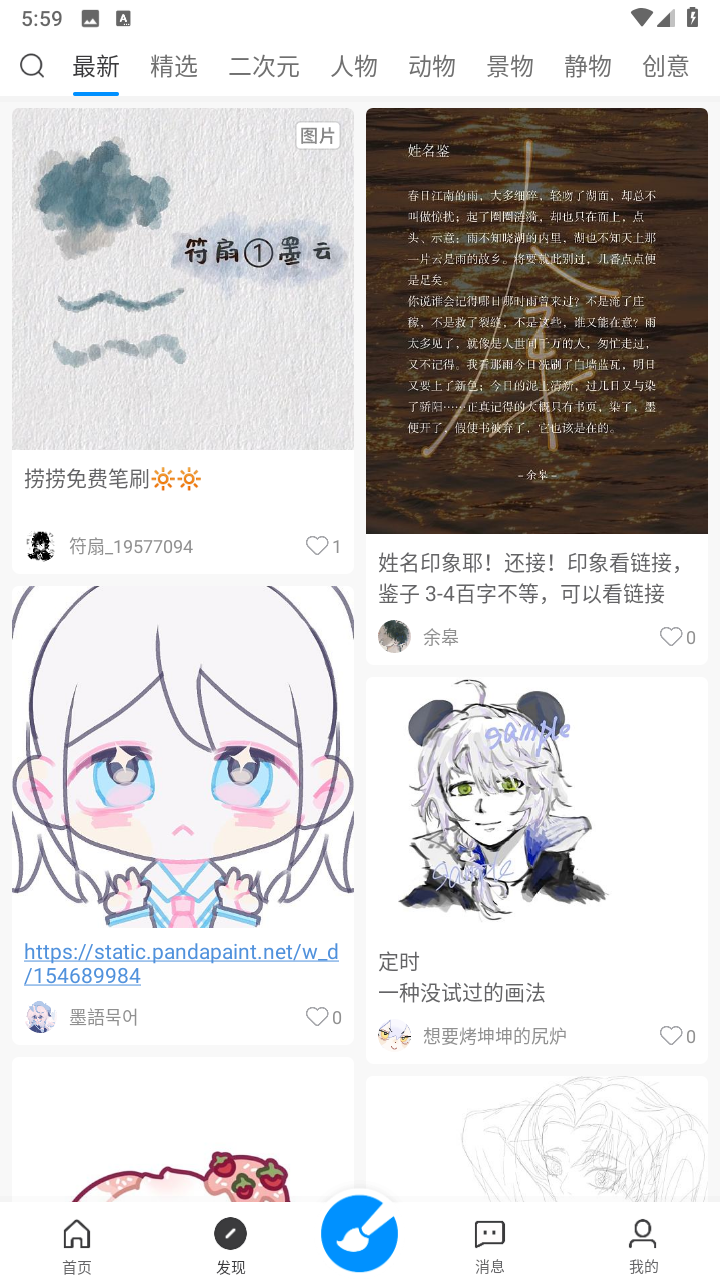The width and height of the screenshot is (720, 1280).
Task: Like the post by 想要烤坤坤的尻炉
Action: 677,1036
